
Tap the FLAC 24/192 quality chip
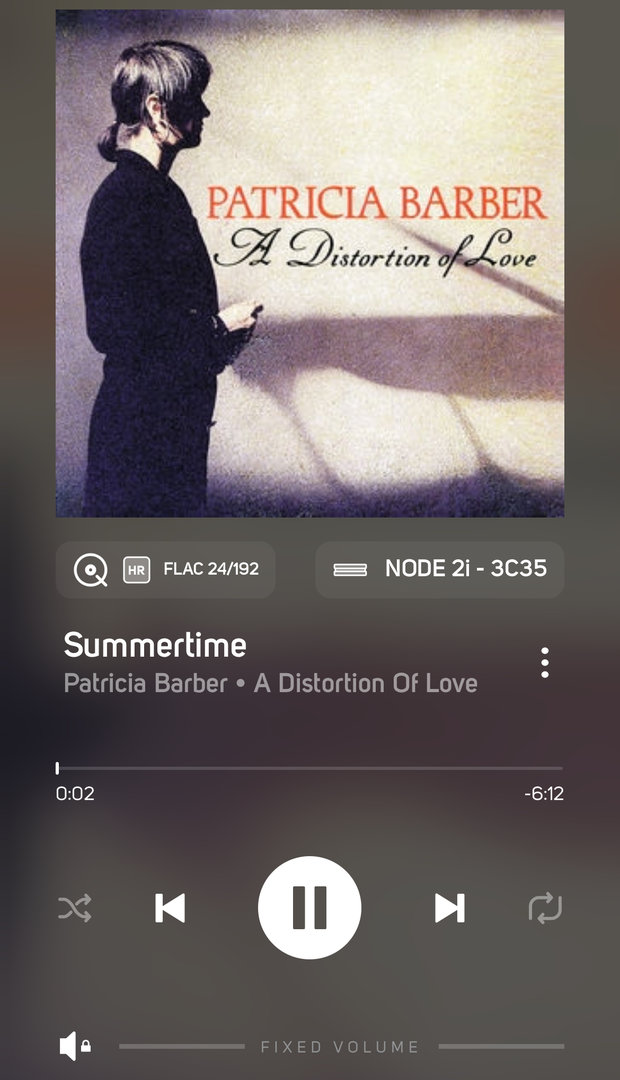[x=166, y=569]
